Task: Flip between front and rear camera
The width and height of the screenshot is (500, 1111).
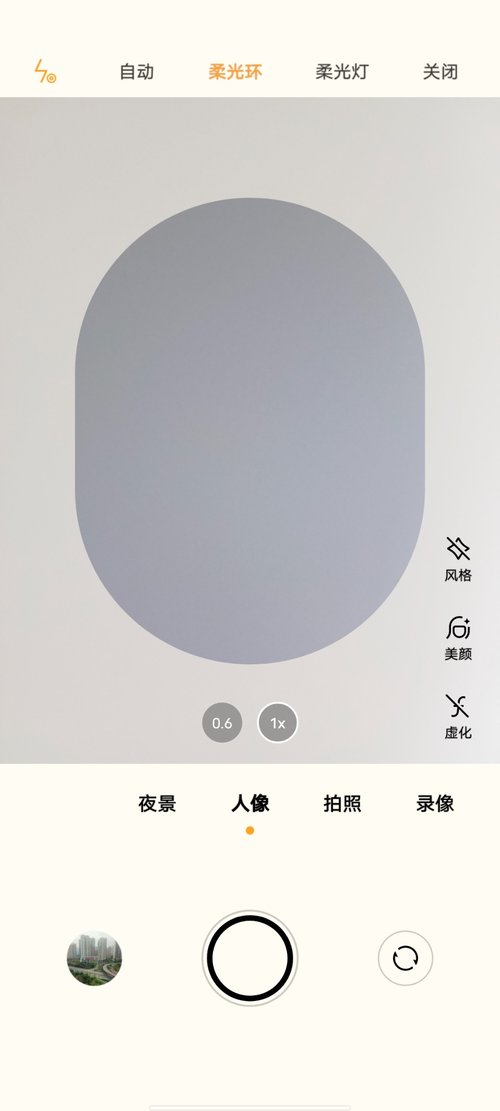Action: (x=406, y=959)
